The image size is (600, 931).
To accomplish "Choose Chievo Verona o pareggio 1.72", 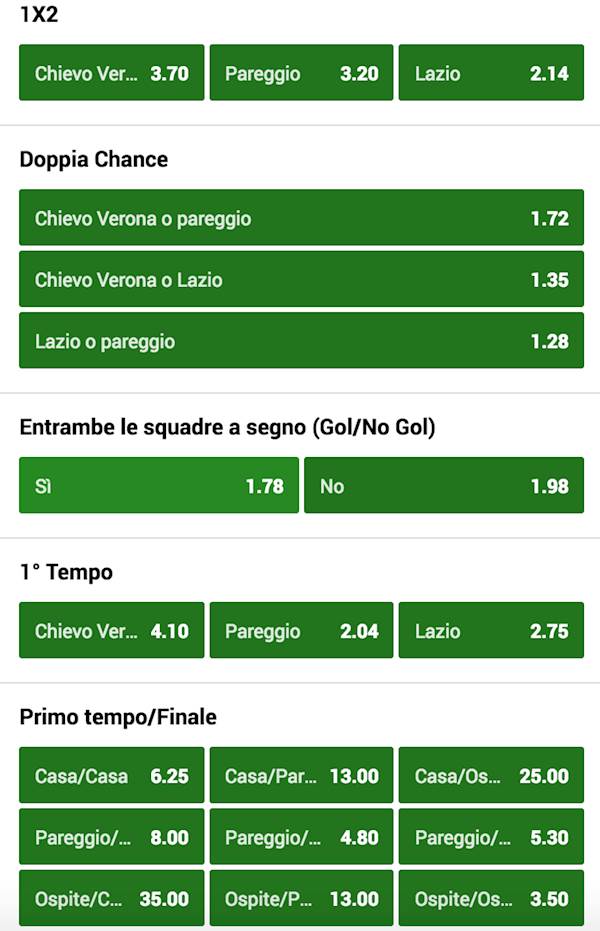I will 301,218.
